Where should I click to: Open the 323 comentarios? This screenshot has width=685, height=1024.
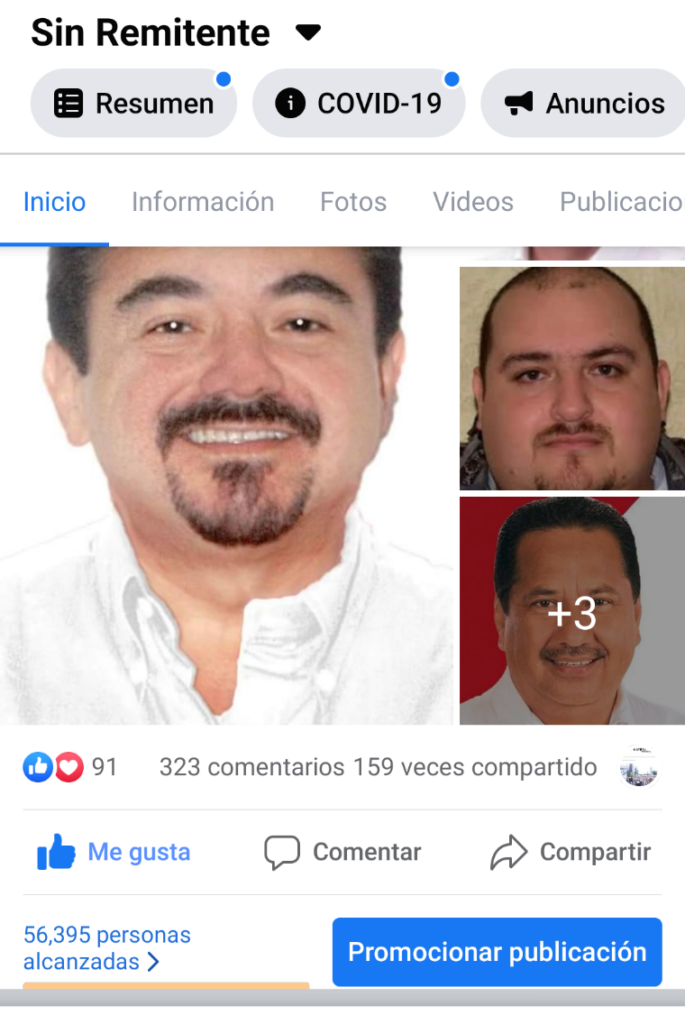(252, 767)
